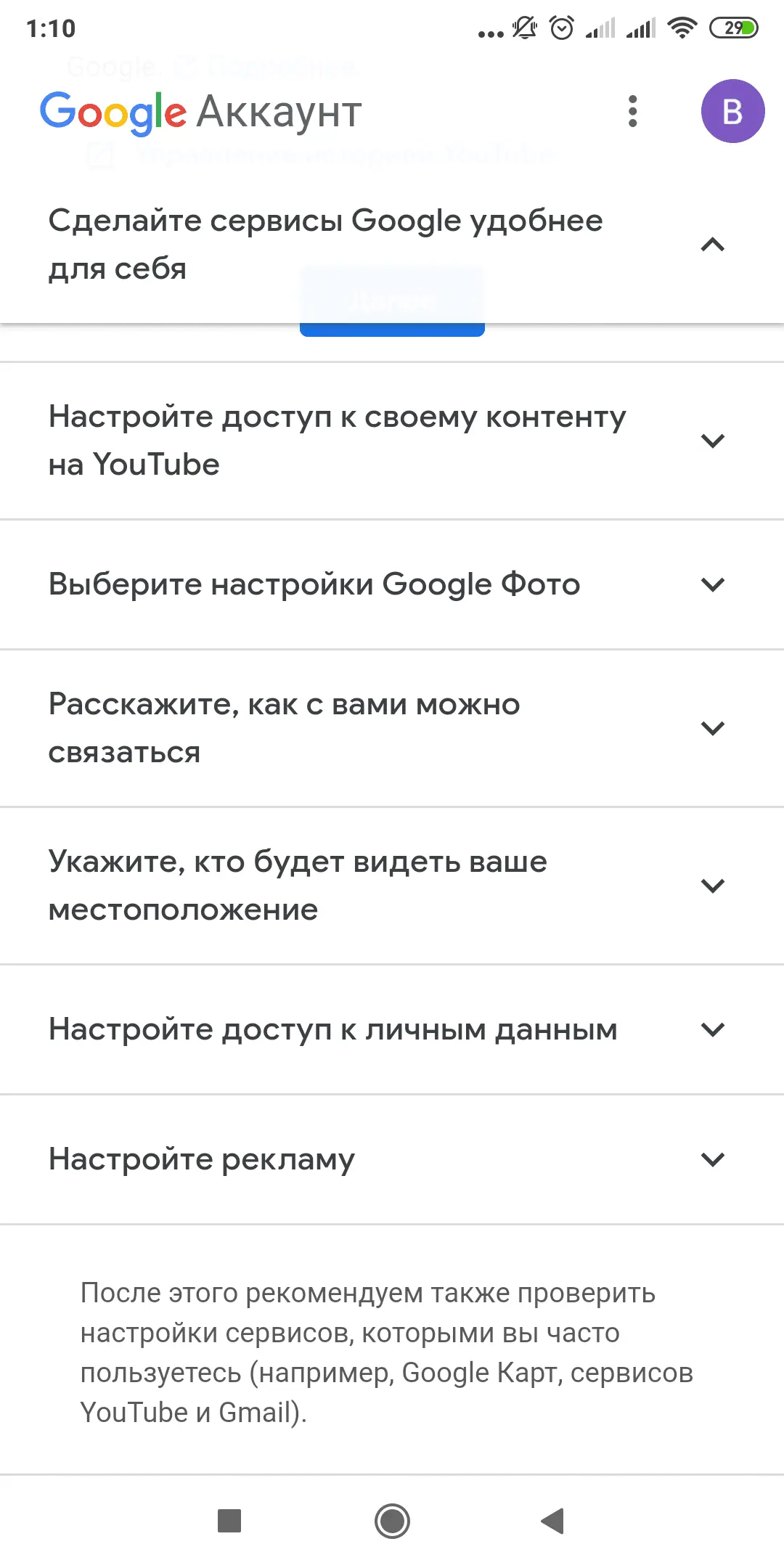Expand 'Выберите настройки Google Фото'

tap(712, 584)
